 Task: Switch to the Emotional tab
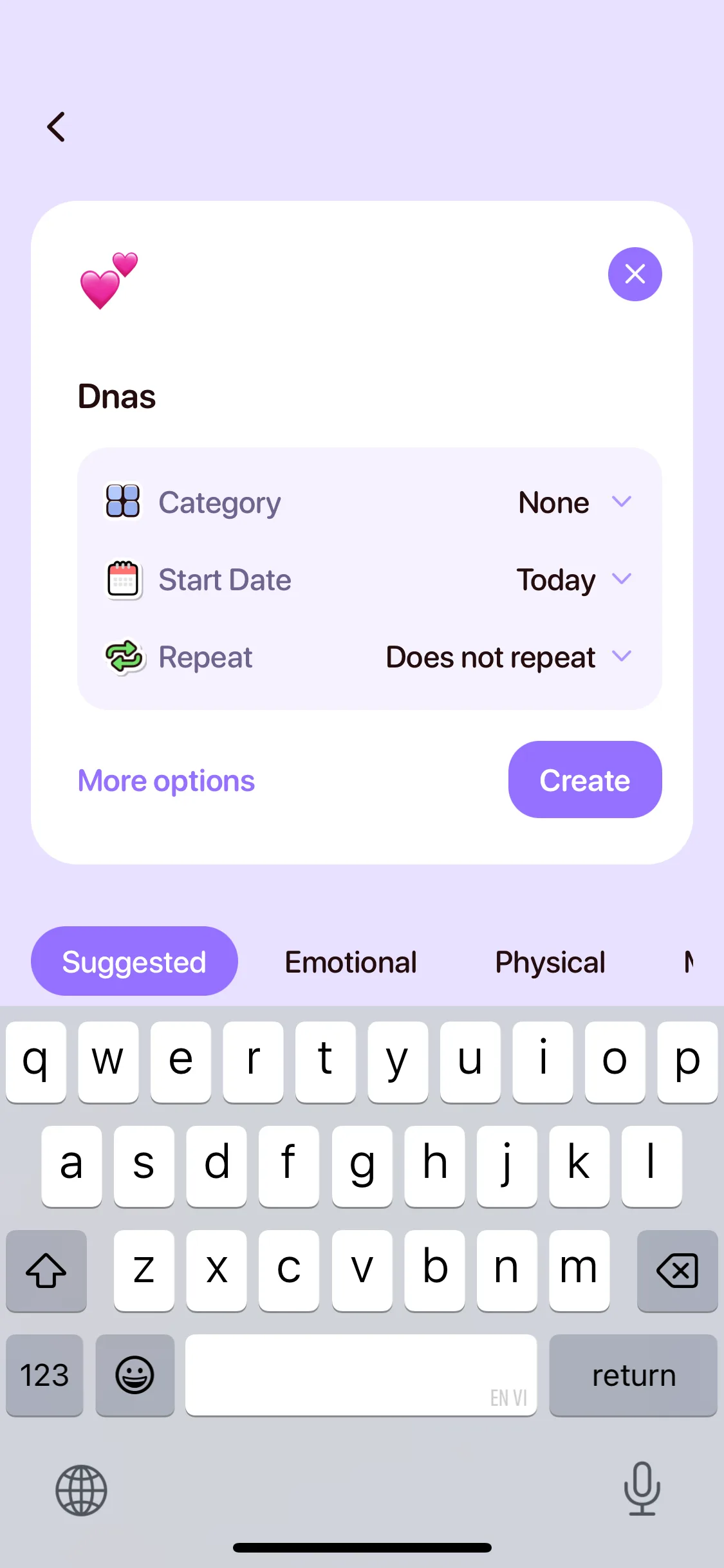coord(351,962)
